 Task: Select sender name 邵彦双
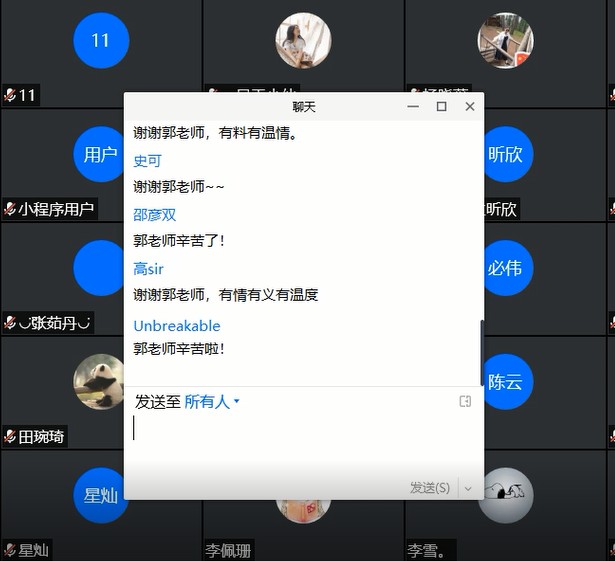154,215
